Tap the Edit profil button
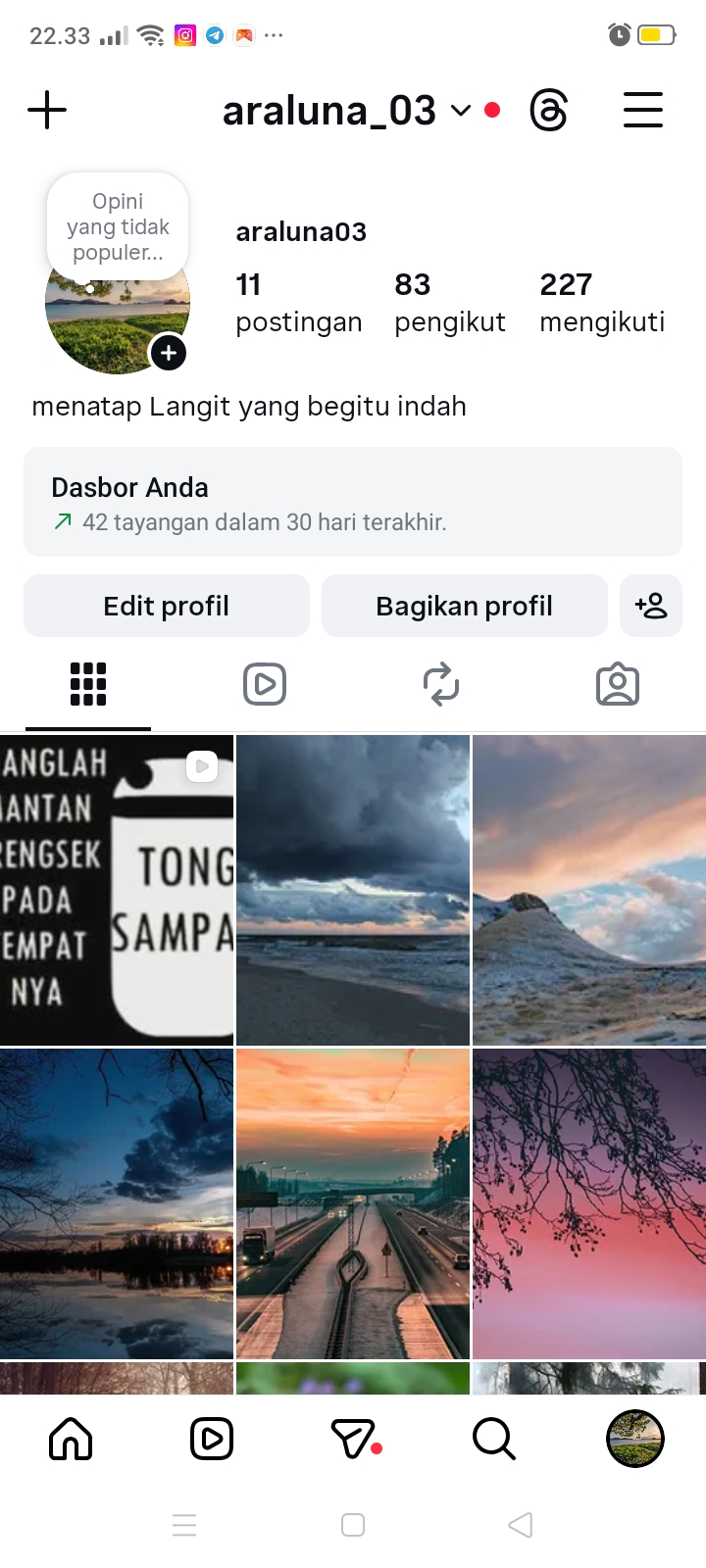The height and width of the screenshot is (1568, 706). tap(167, 606)
